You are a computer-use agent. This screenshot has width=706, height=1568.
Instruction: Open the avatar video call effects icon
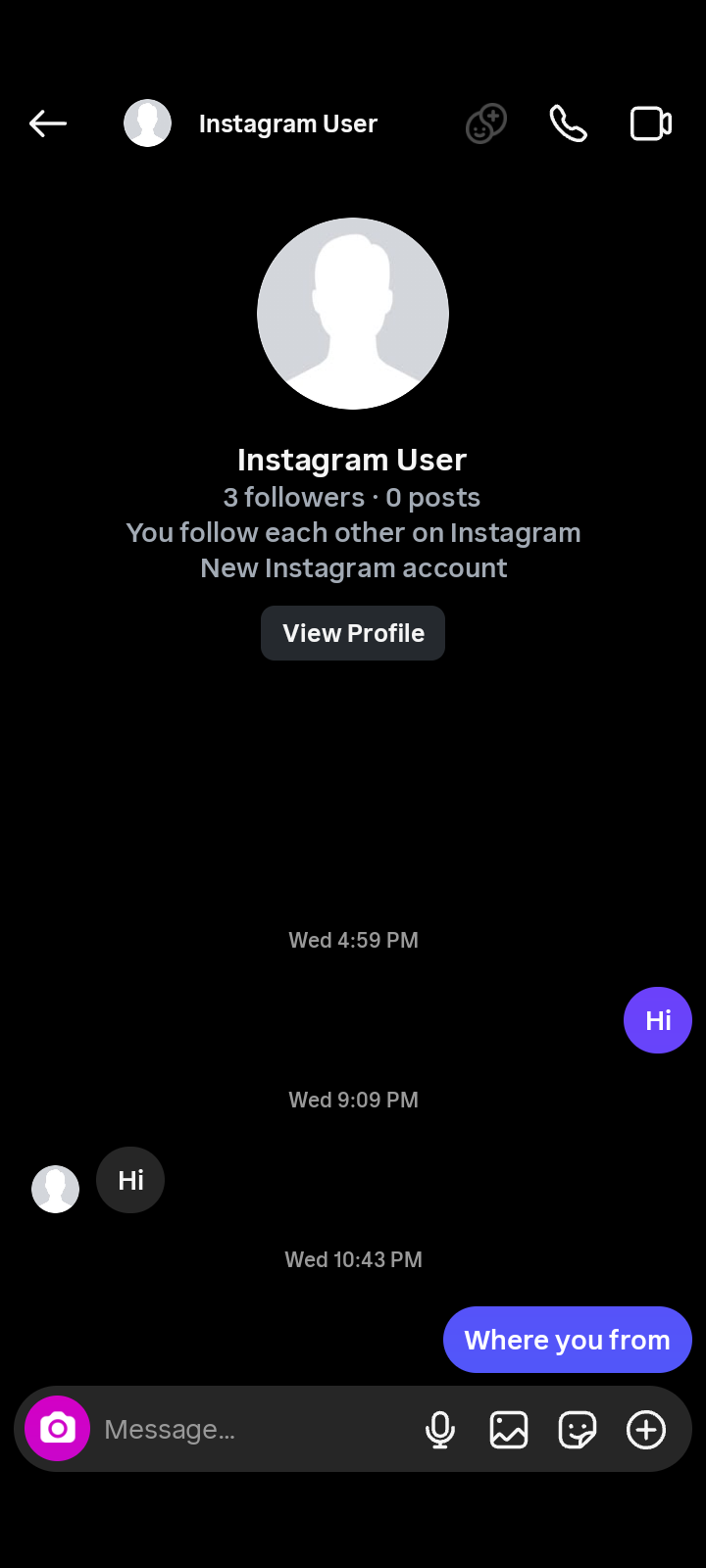tap(485, 122)
